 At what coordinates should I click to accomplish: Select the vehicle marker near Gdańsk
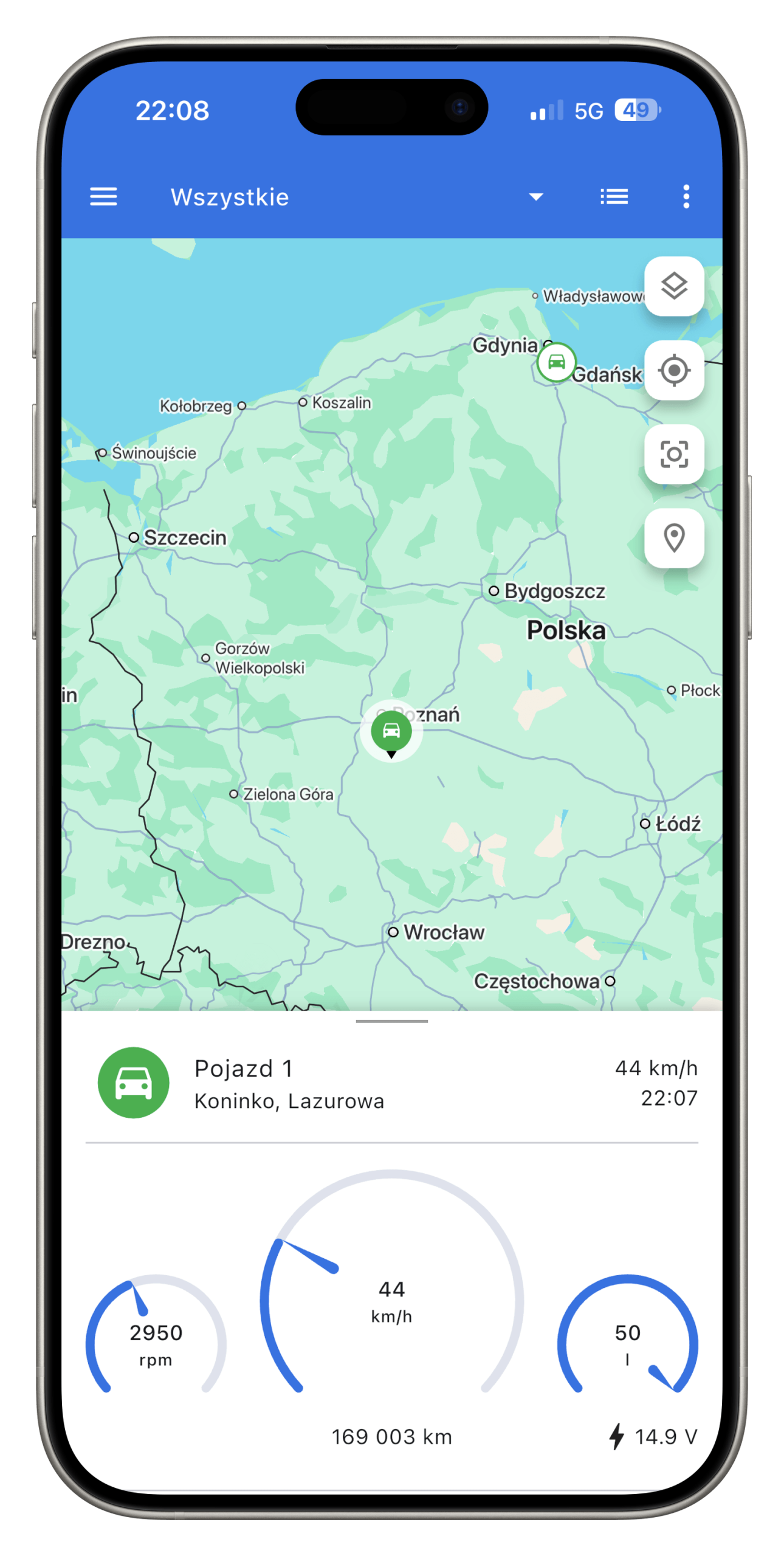click(556, 362)
